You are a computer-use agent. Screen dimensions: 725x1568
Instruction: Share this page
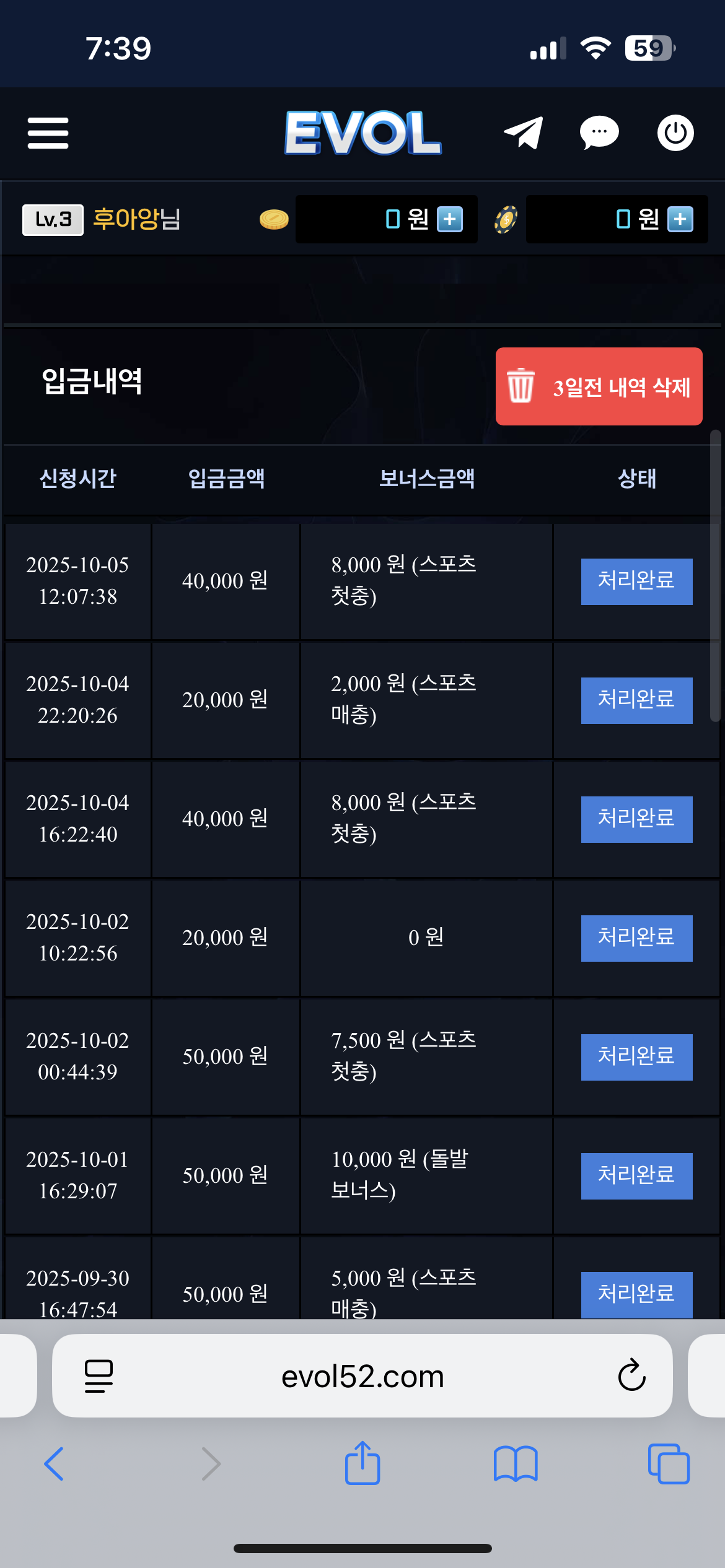pos(362,1463)
